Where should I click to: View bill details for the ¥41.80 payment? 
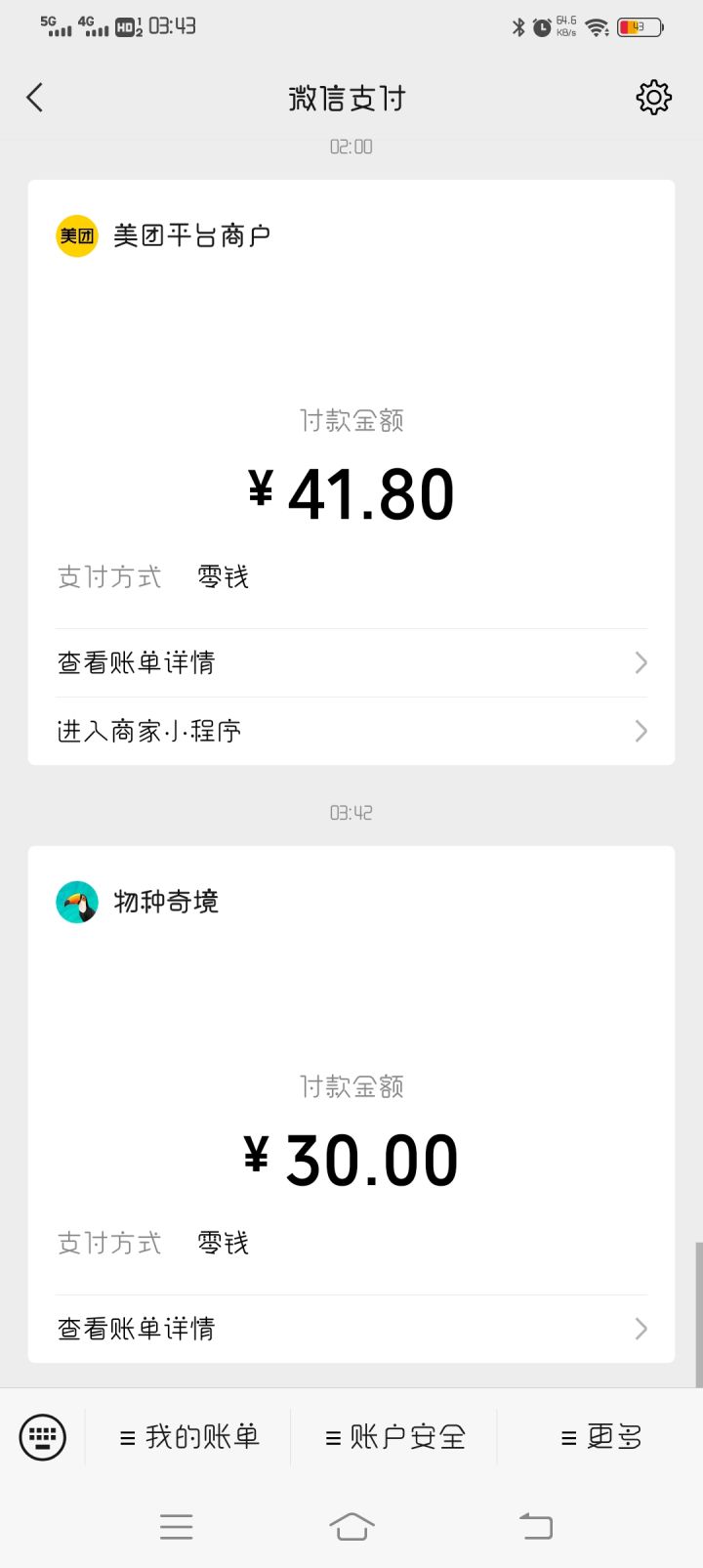point(351,663)
